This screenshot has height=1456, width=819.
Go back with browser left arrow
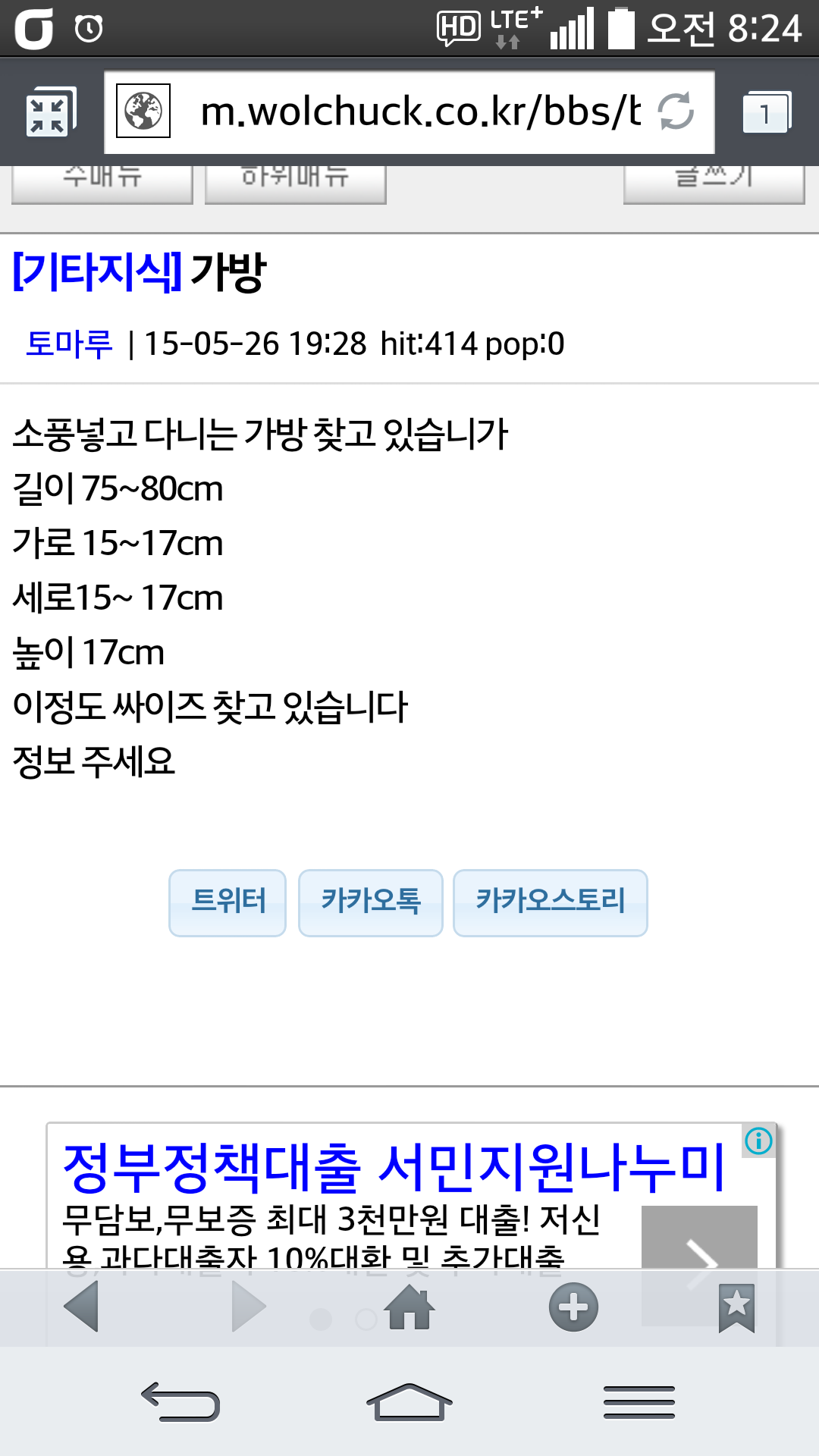click(82, 1306)
